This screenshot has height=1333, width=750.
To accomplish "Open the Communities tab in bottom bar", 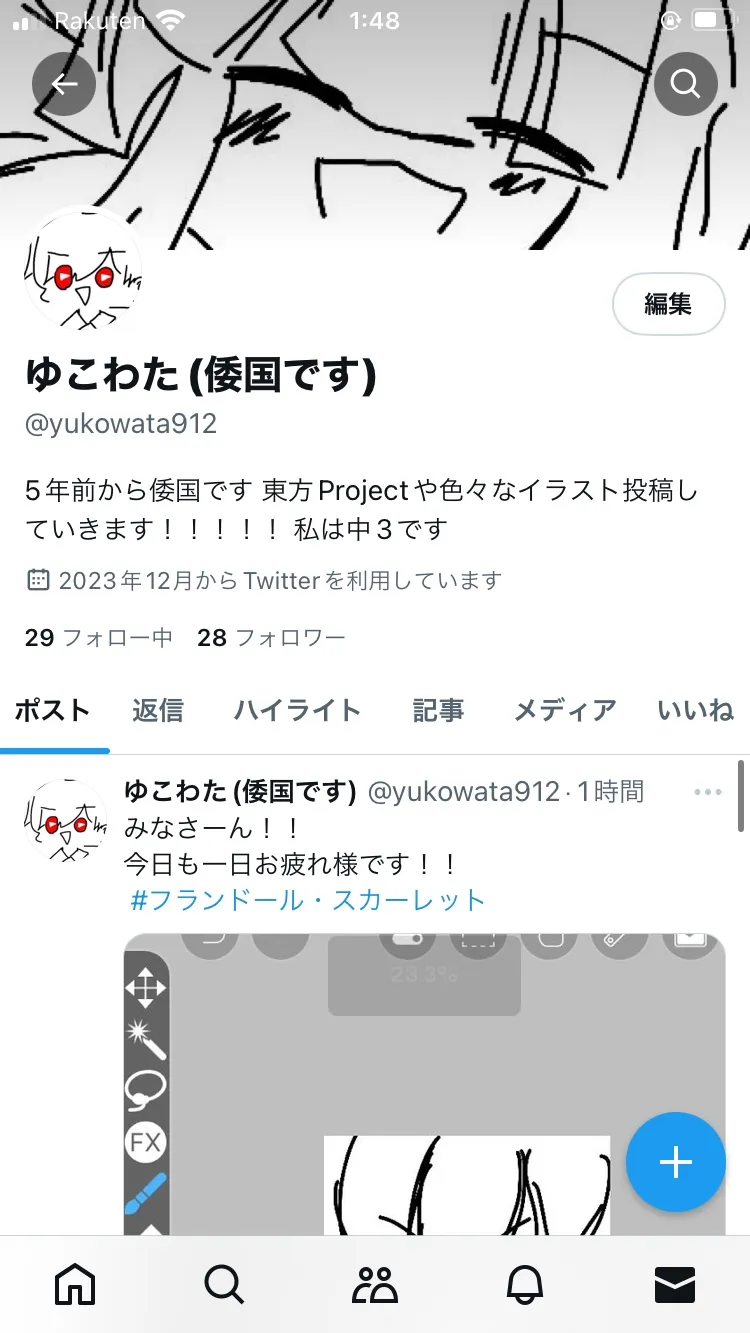I will pyautogui.click(x=375, y=1284).
